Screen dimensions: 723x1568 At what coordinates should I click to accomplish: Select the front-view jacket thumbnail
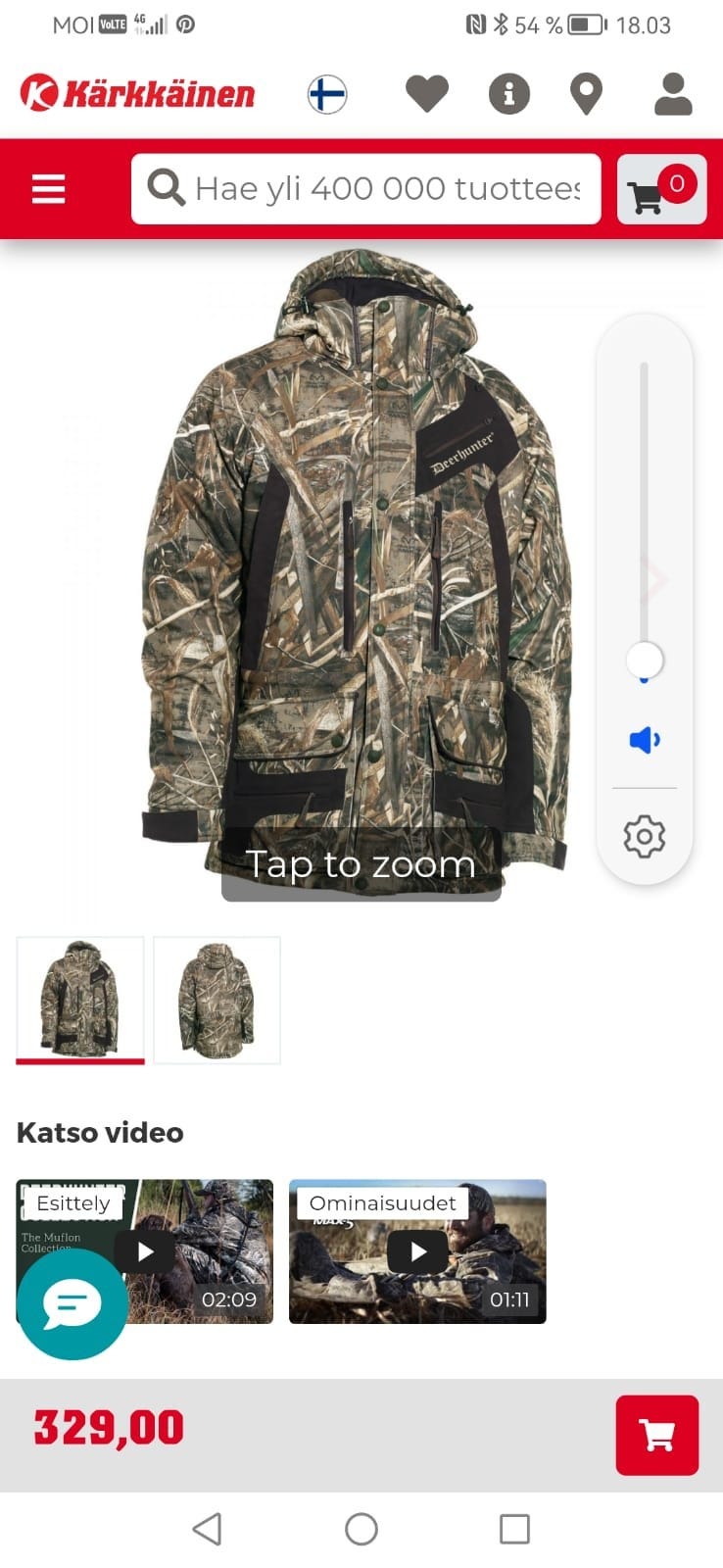pos(80,999)
